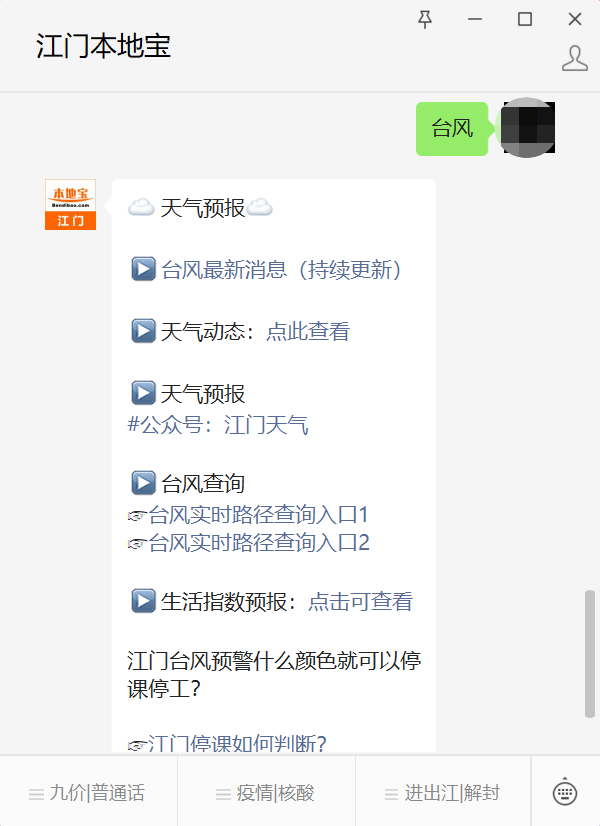Open the 点此查看 weather updates link
The image size is (600, 826).
click(x=308, y=332)
